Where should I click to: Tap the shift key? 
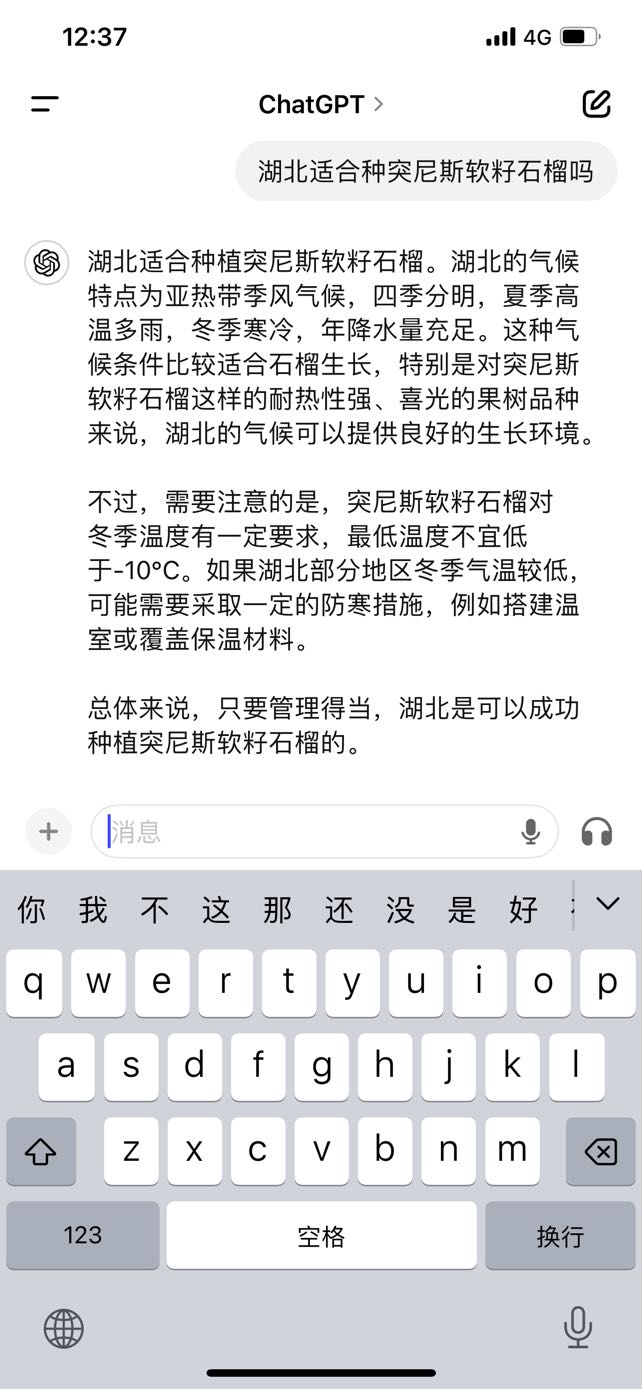(x=41, y=1152)
